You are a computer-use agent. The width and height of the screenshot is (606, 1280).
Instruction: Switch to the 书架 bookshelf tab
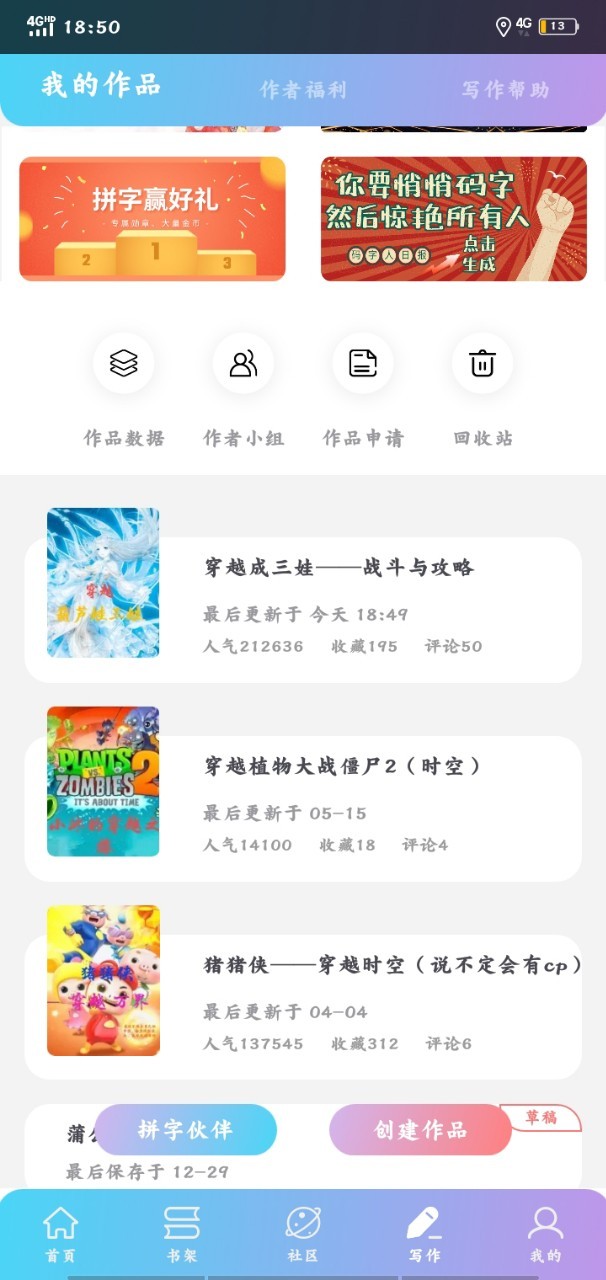[x=181, y=1234]
